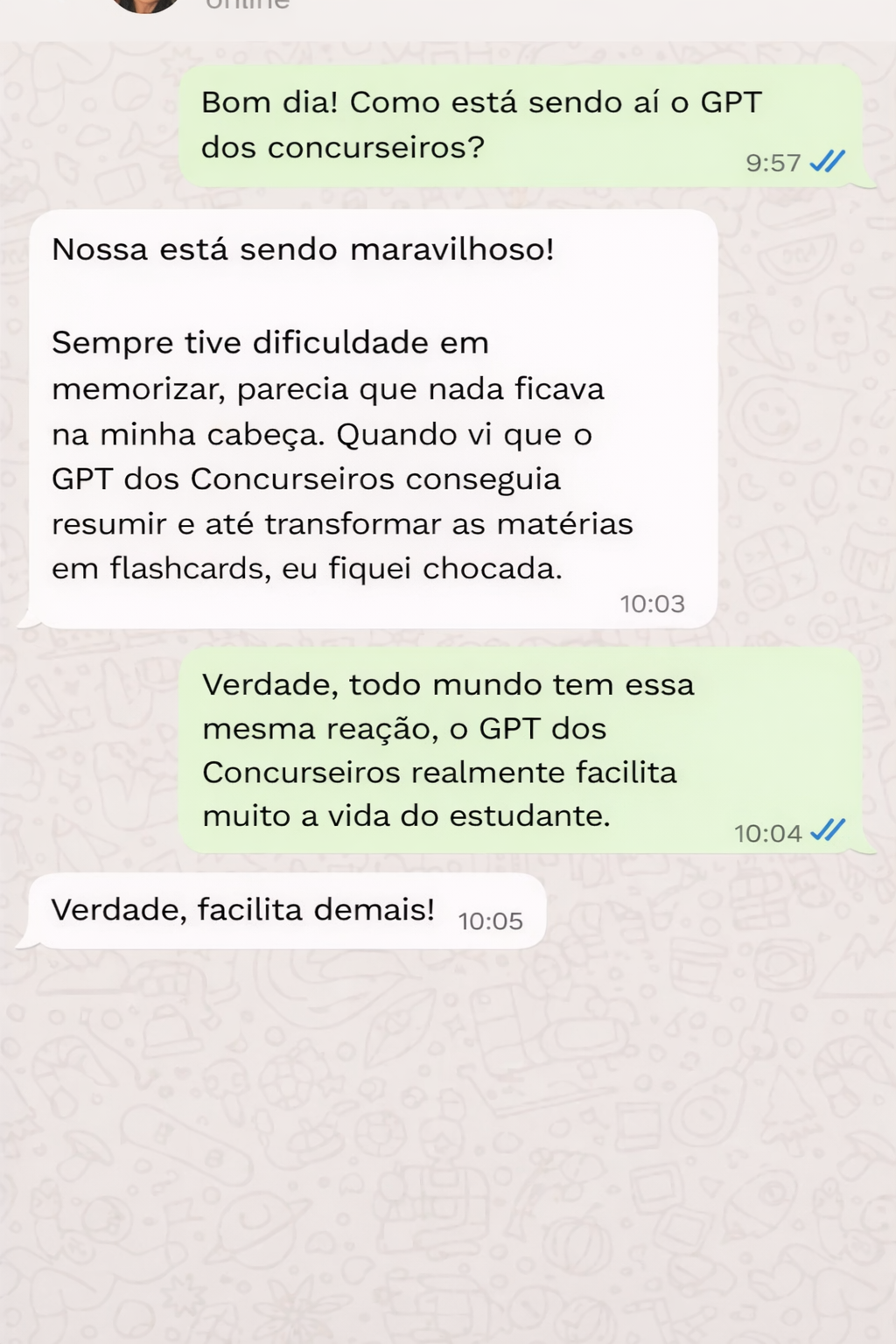
Task: Tap the 10:05 timestamp
Action: click(x=492, y=920)
